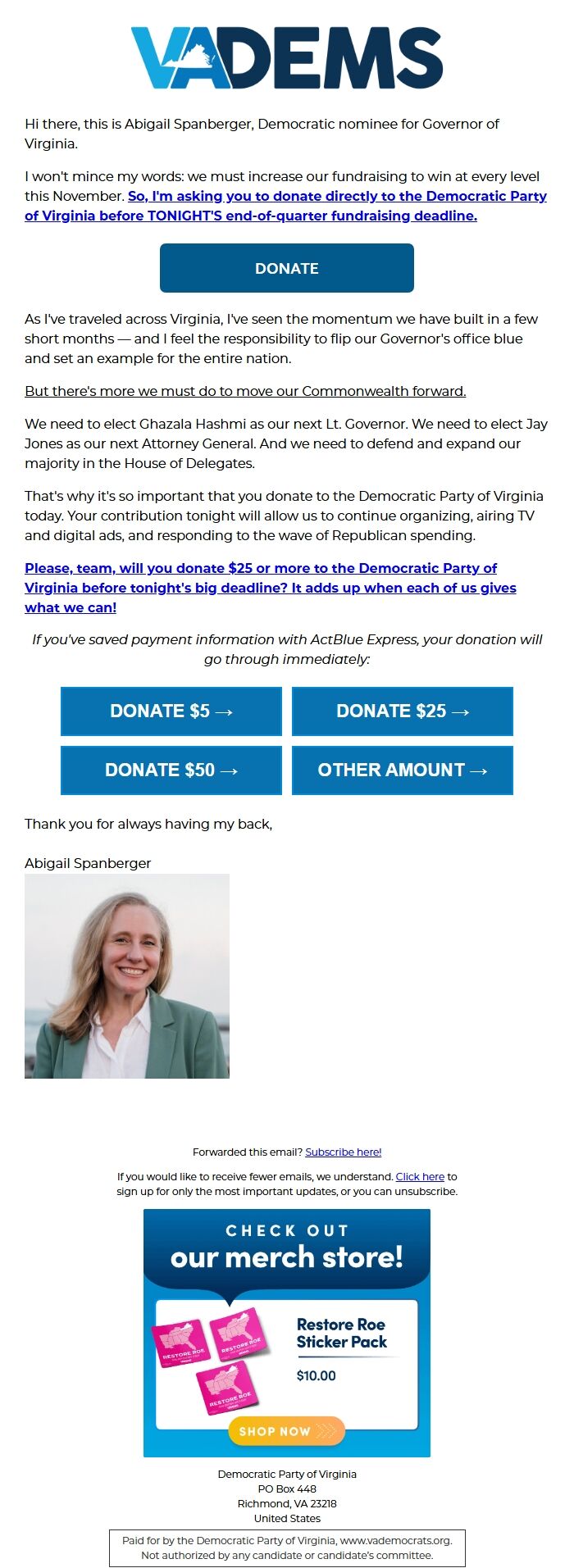The height and width of the screenshot is (1568, 574).
Task: Choose the DONATE $25 button
Action: coord(402,711)
